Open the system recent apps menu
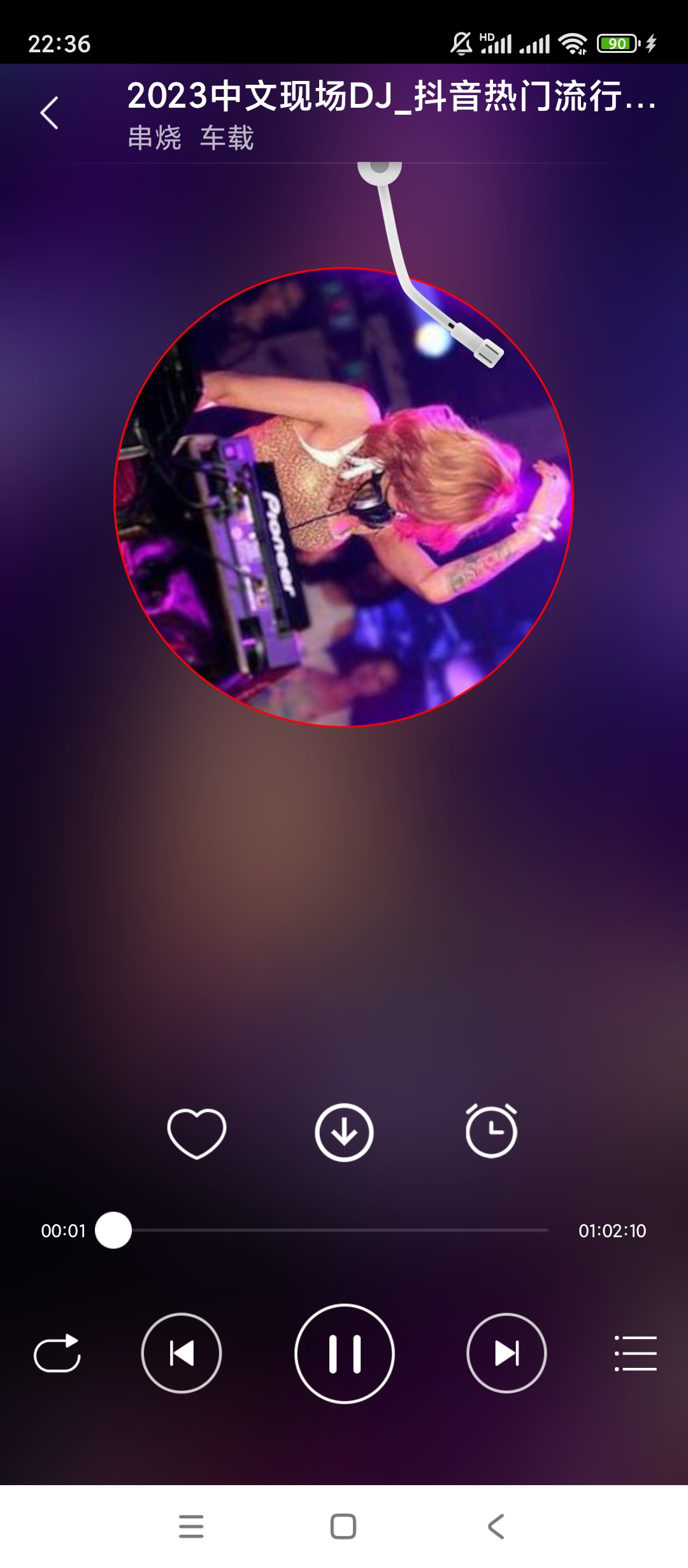The image size is (688, 1568). coord(191,1526)
